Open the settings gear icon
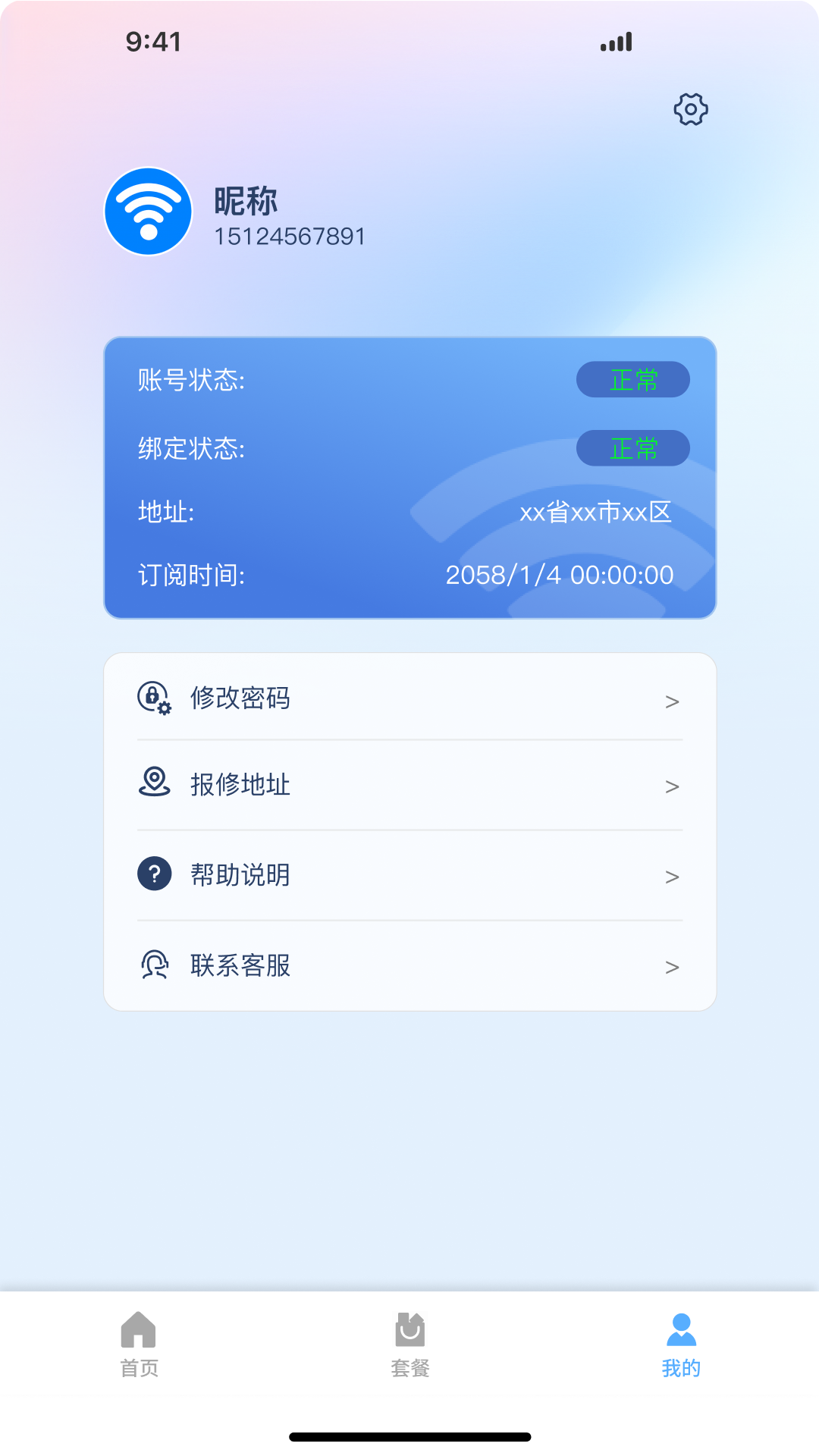 691,109
